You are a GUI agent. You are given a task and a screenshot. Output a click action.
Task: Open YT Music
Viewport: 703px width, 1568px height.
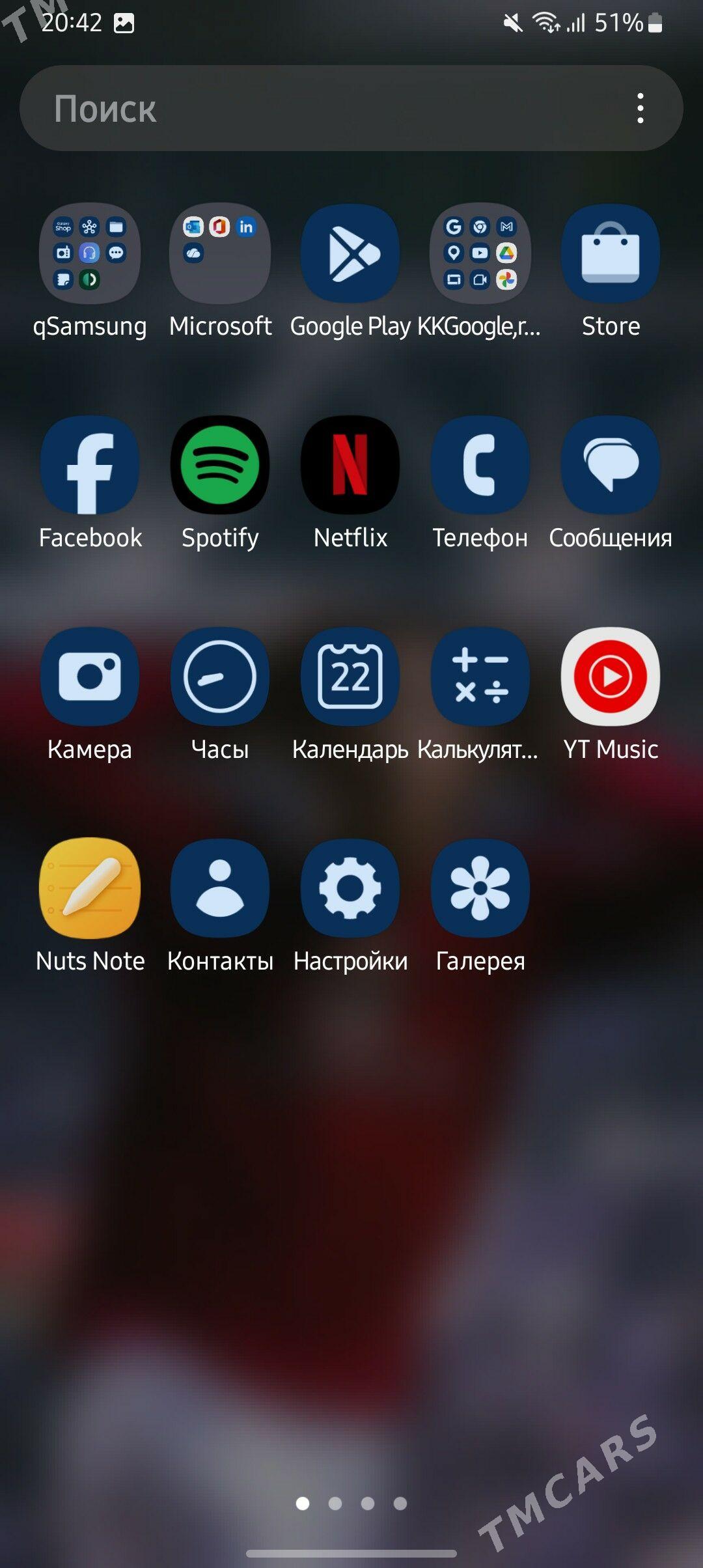611,676
